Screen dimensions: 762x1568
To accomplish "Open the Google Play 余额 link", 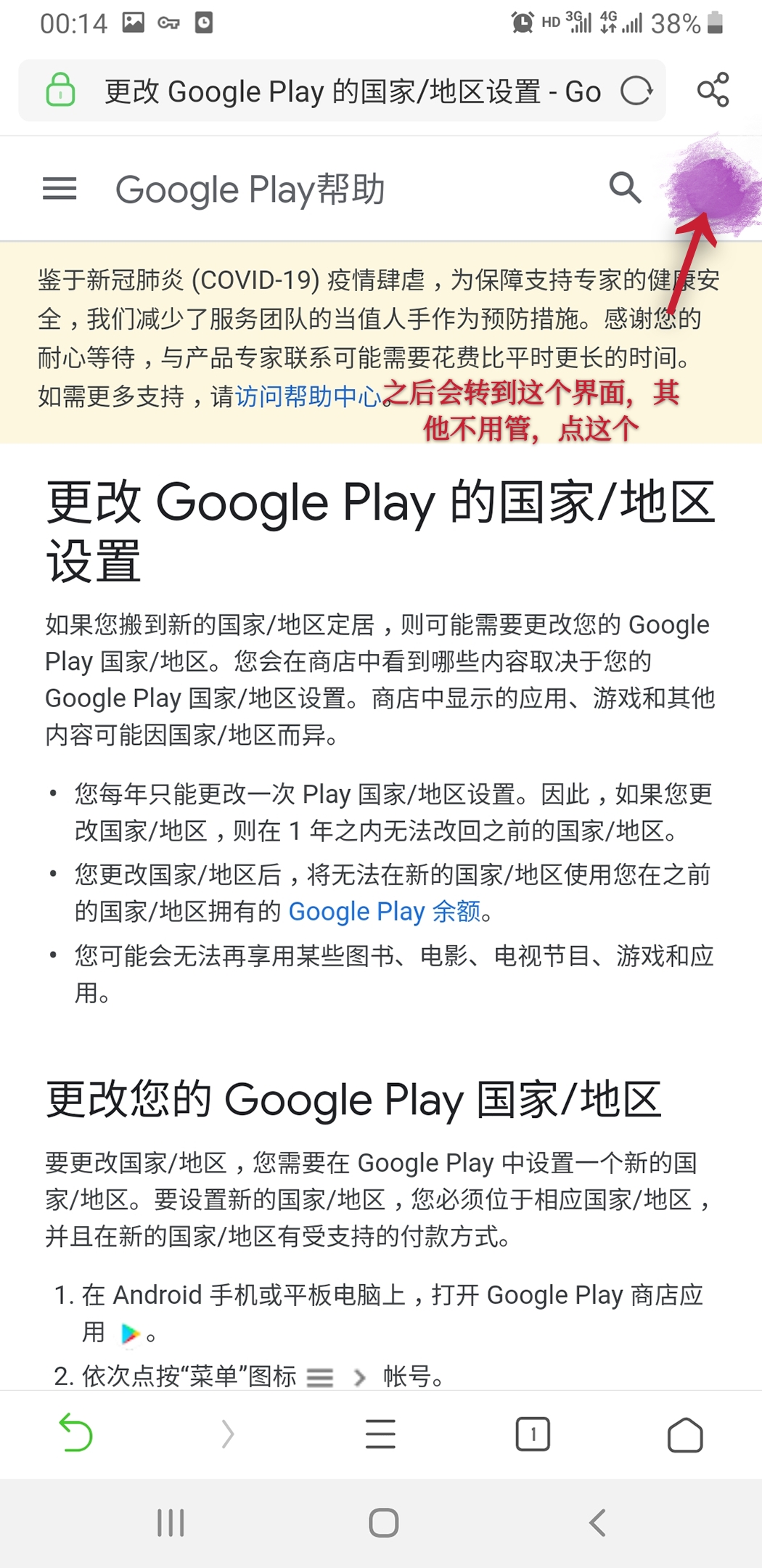I will coord(384,911).
